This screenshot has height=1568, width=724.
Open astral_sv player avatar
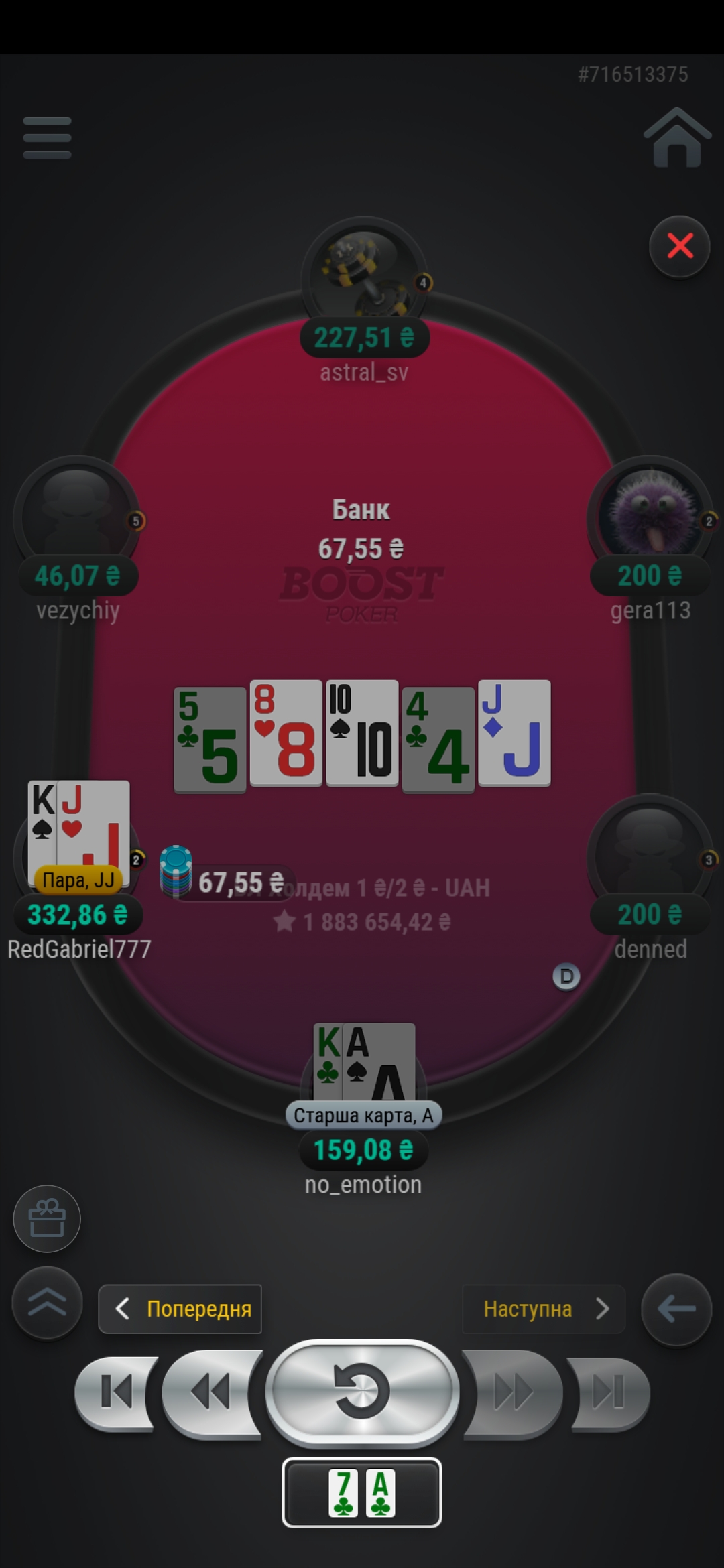[363, 271]
